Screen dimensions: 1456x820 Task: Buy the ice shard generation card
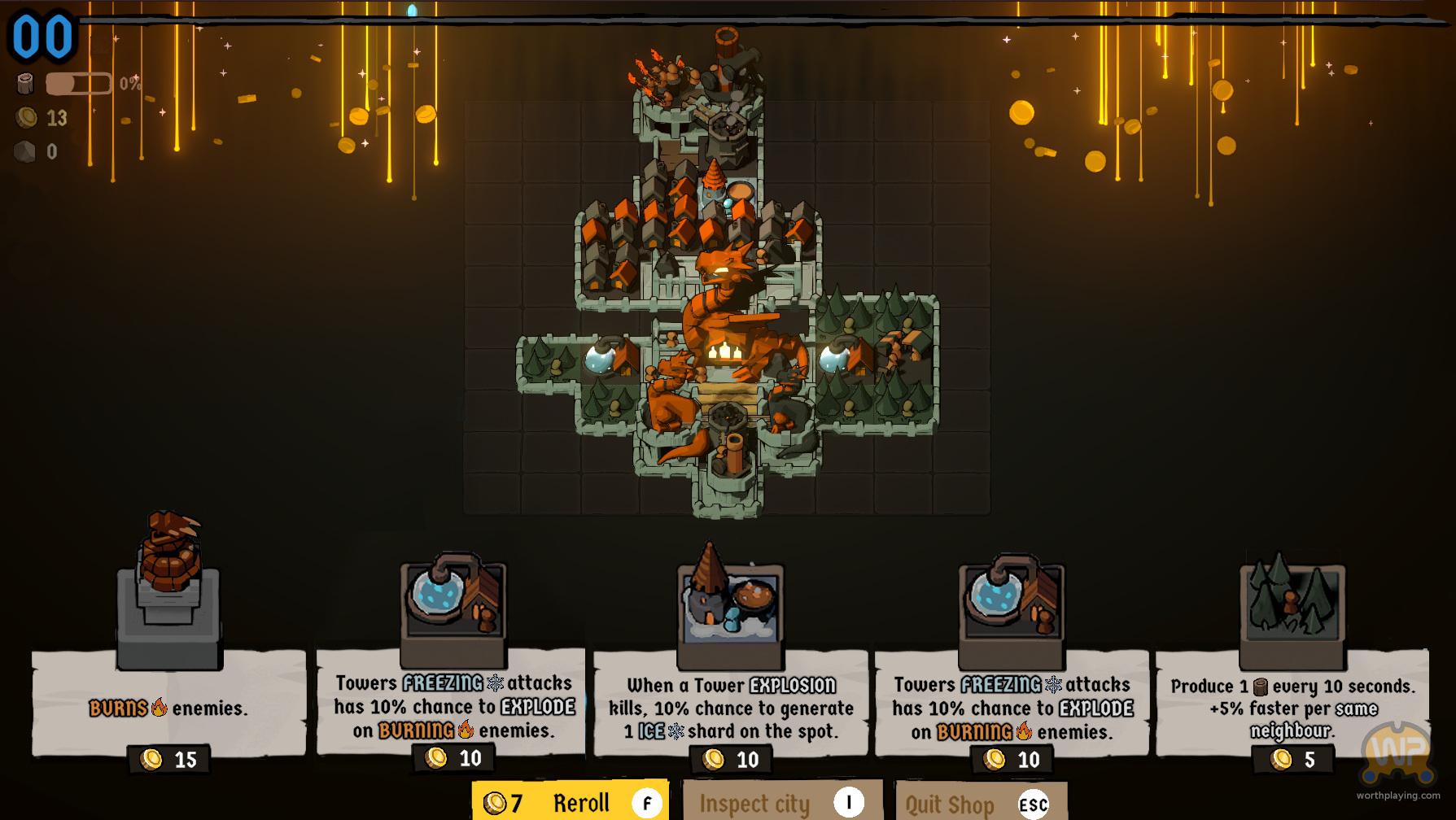click(730, 706)
